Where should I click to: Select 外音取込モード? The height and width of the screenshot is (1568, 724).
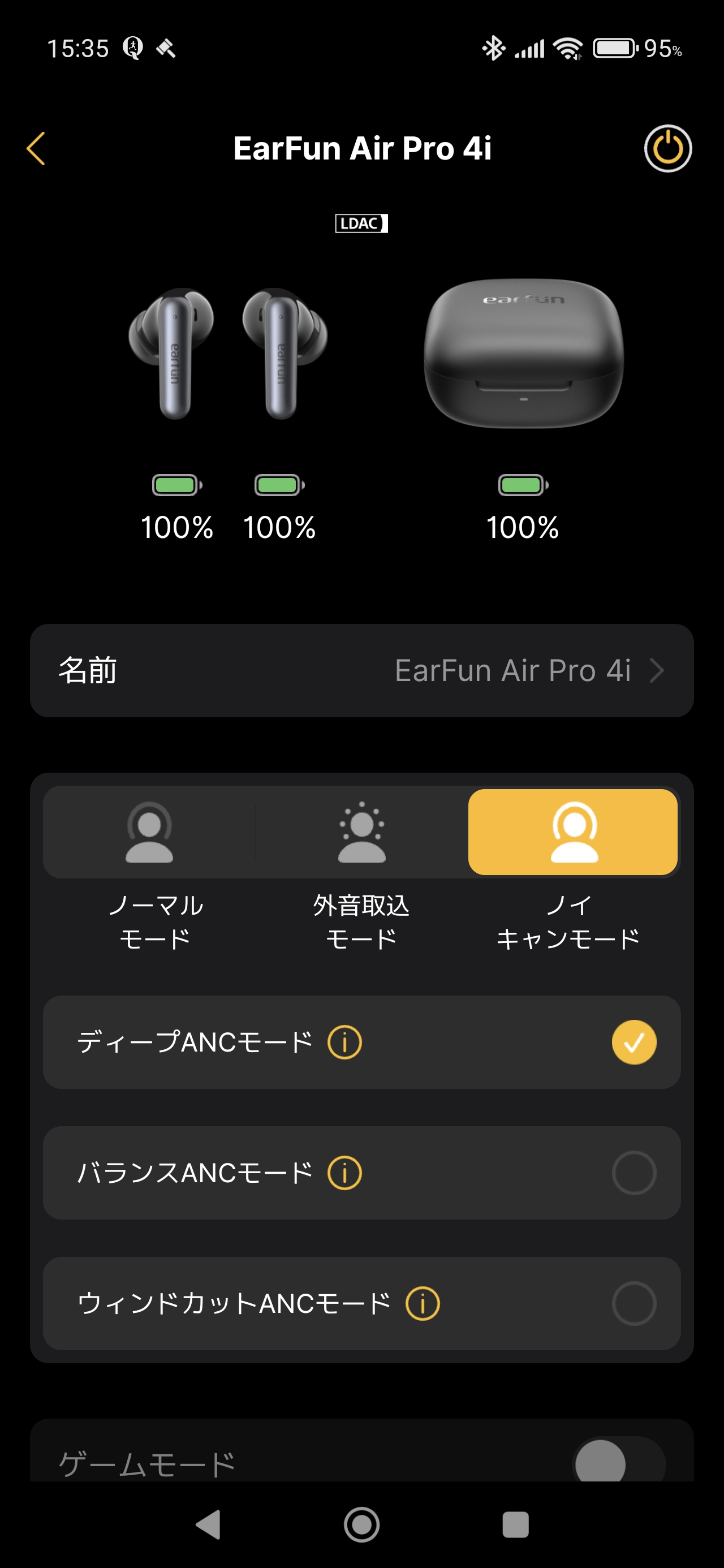tap(361, 832)
